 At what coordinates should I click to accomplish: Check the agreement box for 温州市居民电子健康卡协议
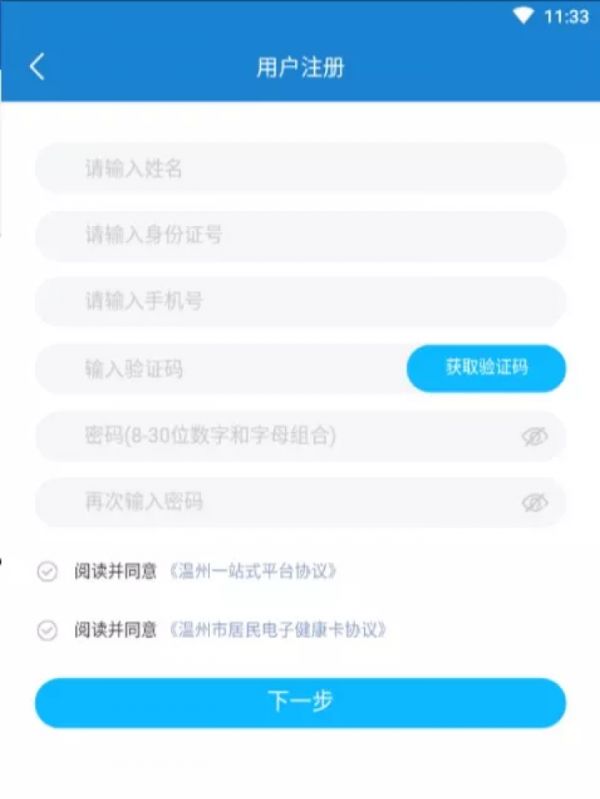(47, 630)
